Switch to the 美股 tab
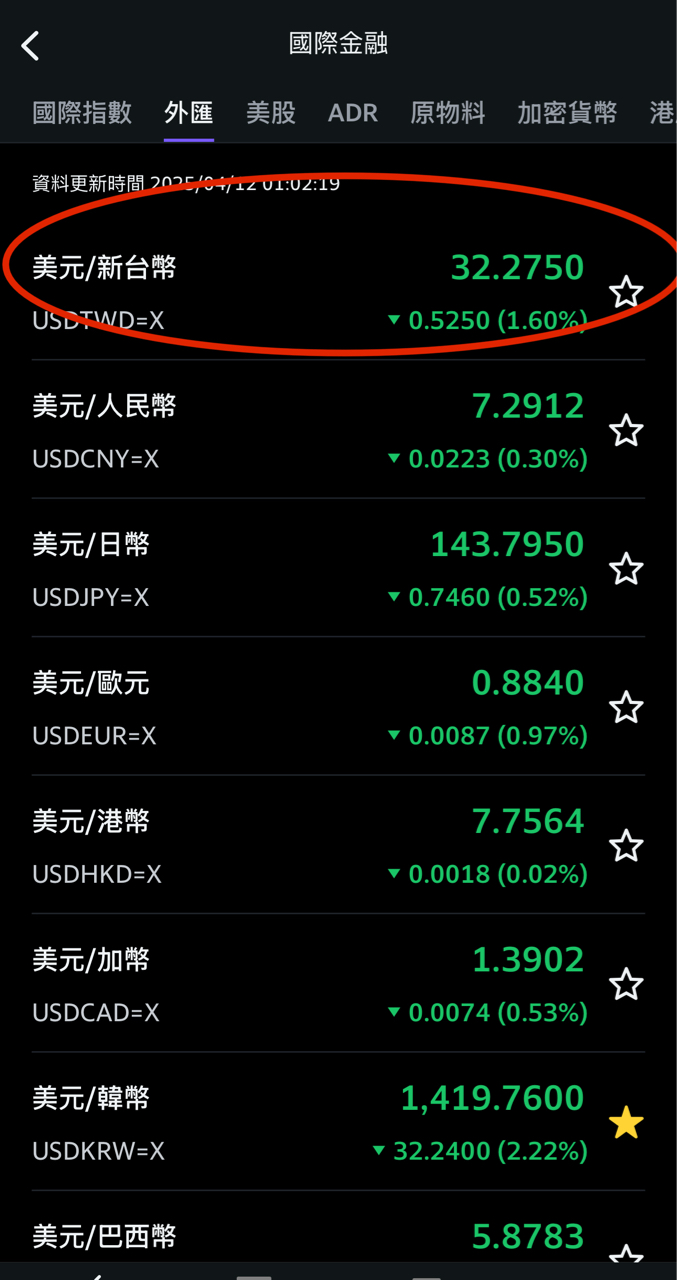 (x=271, y=113)
